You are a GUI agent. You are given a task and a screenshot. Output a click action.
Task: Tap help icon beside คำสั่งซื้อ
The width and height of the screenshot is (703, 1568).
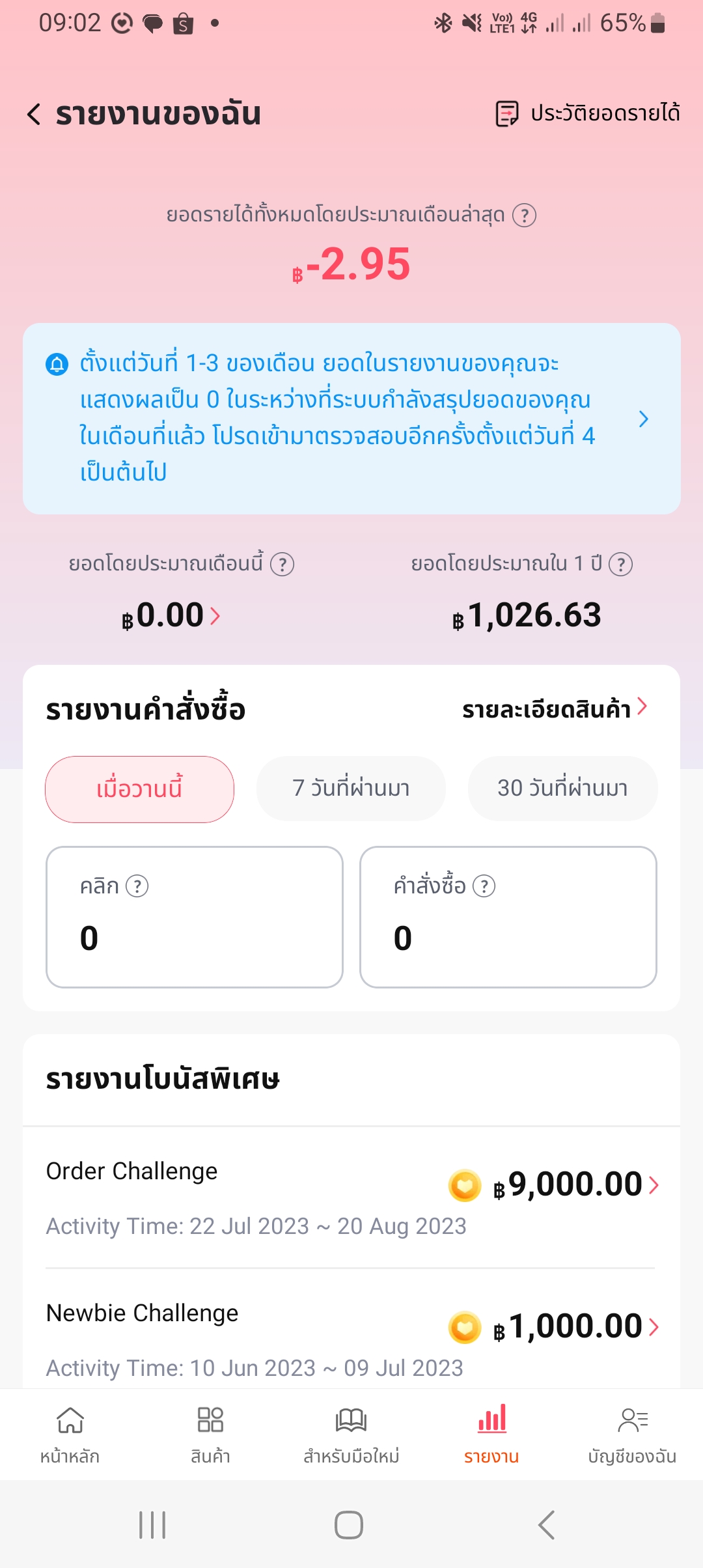(x=484, y=886)
